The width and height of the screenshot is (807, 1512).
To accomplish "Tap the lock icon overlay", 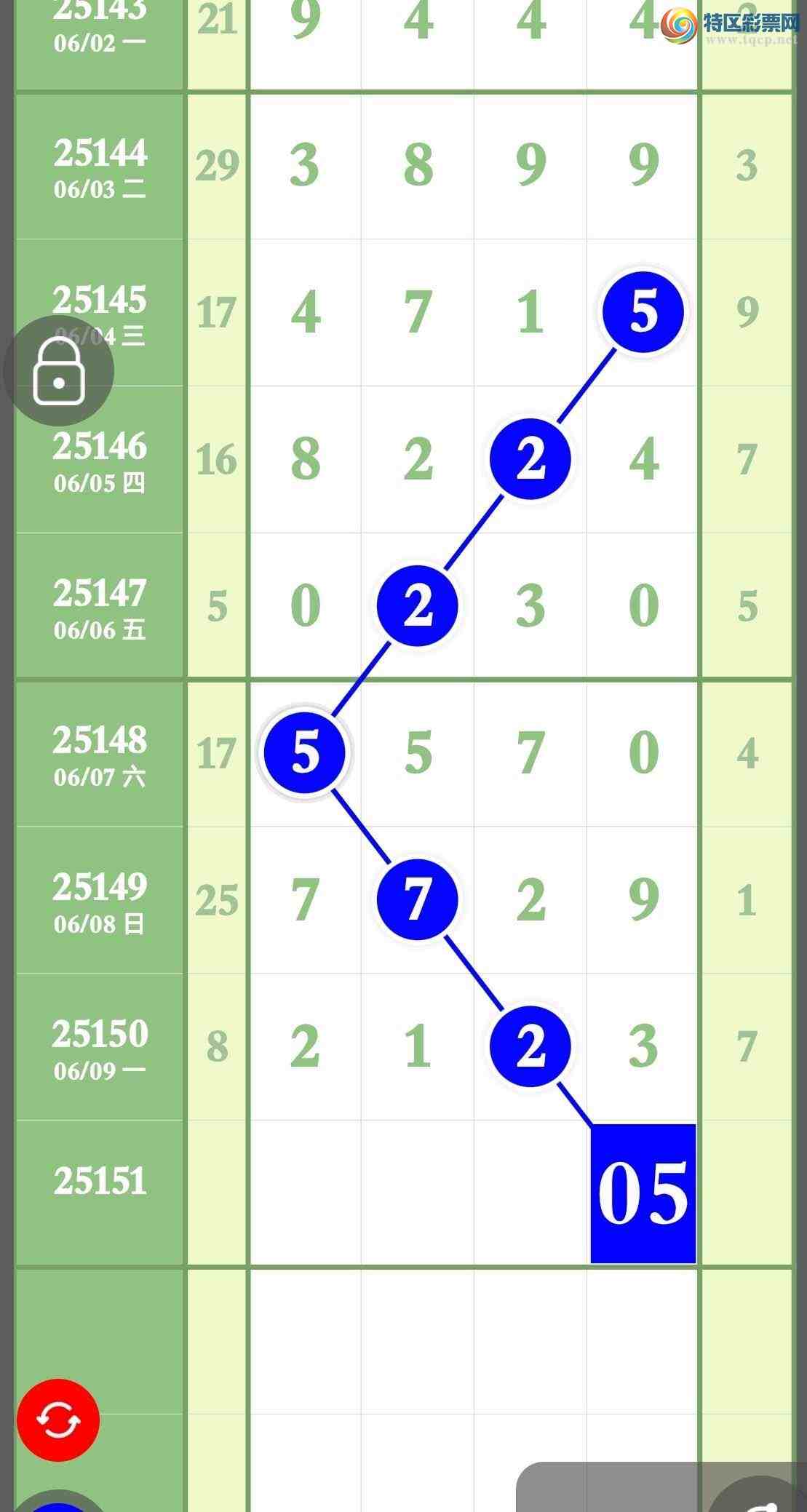I will pos(58,371).
